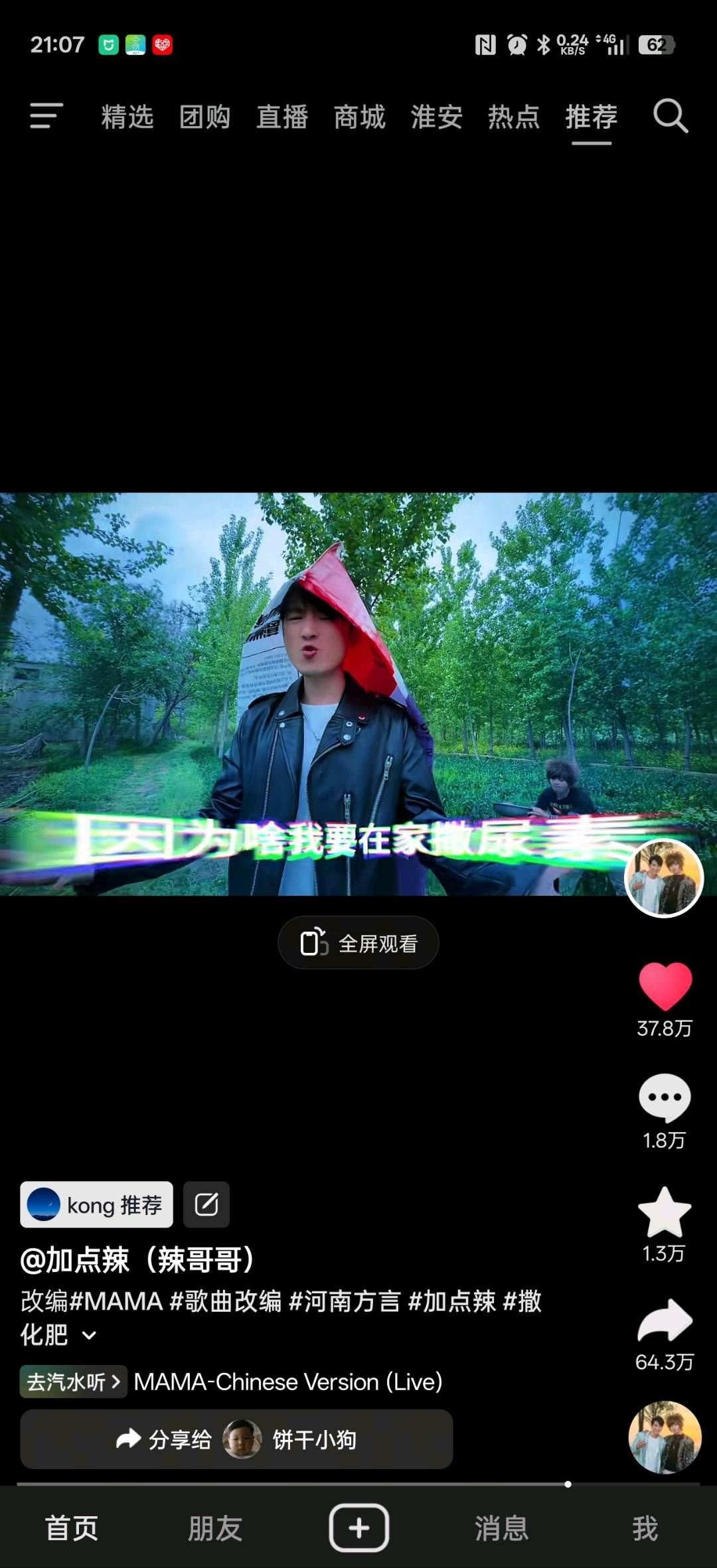Open the creator's avatar profile
717x1568 pixels.
point(664,878)
